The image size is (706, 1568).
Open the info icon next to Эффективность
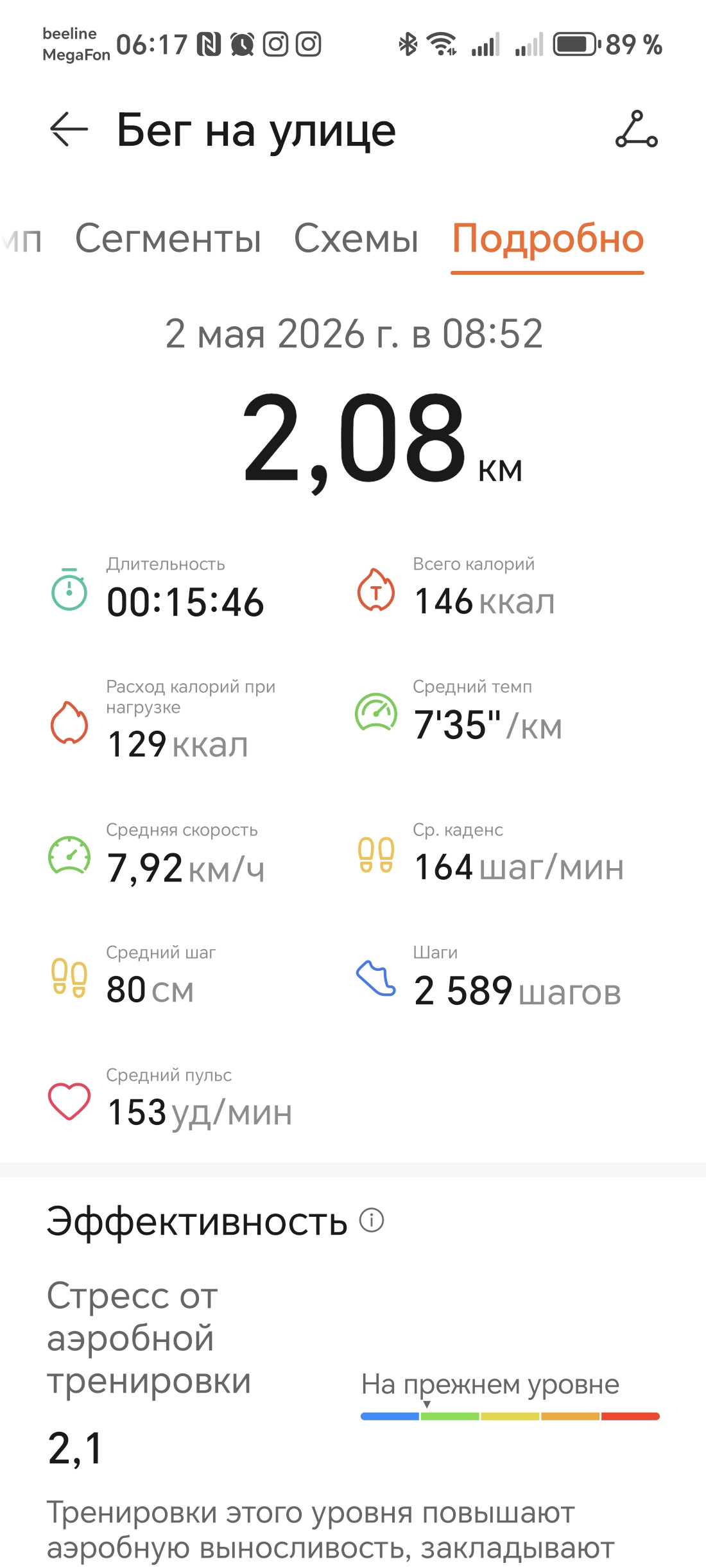pos(372,1220)
